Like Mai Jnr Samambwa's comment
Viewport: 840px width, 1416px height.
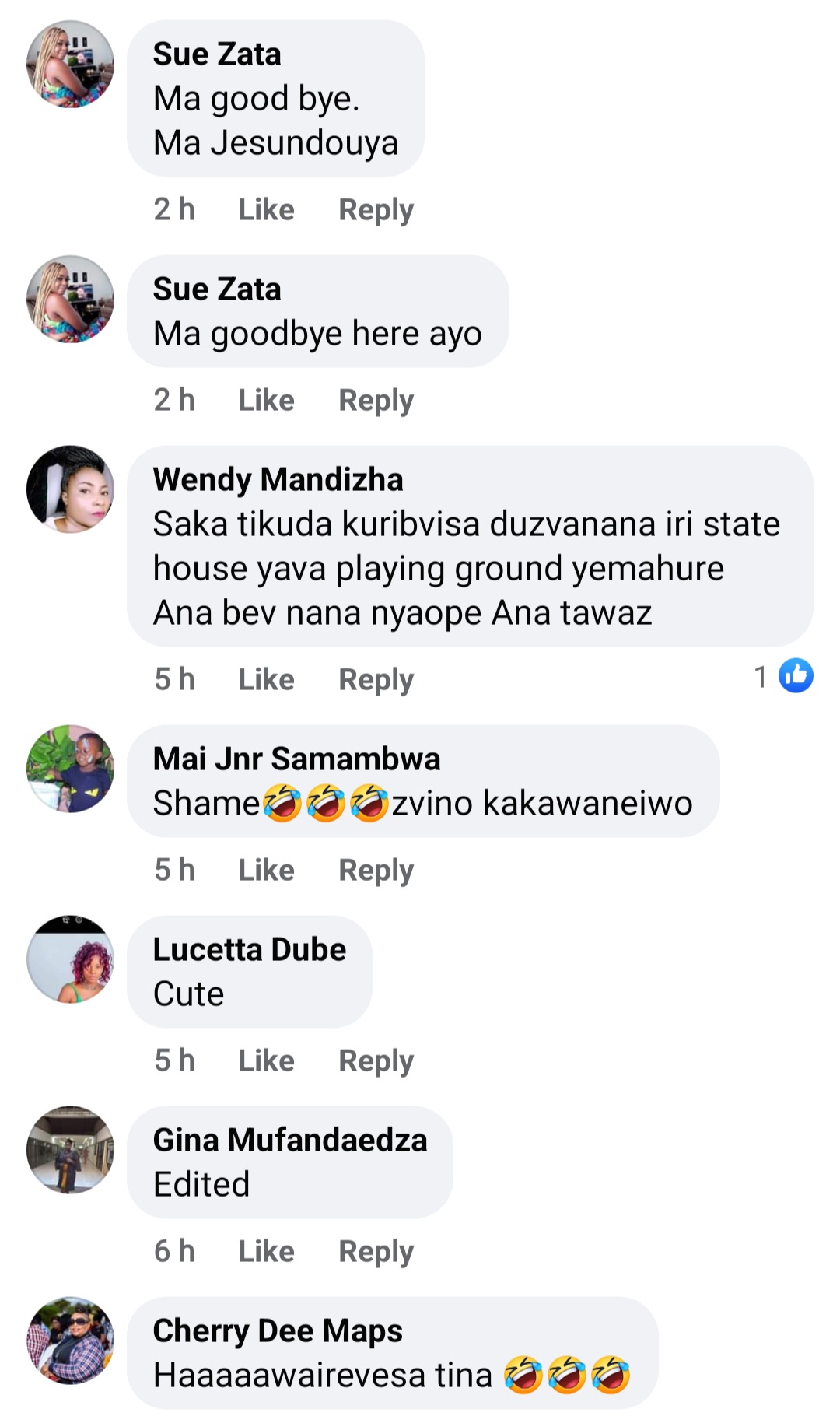[x=266, y=870]
